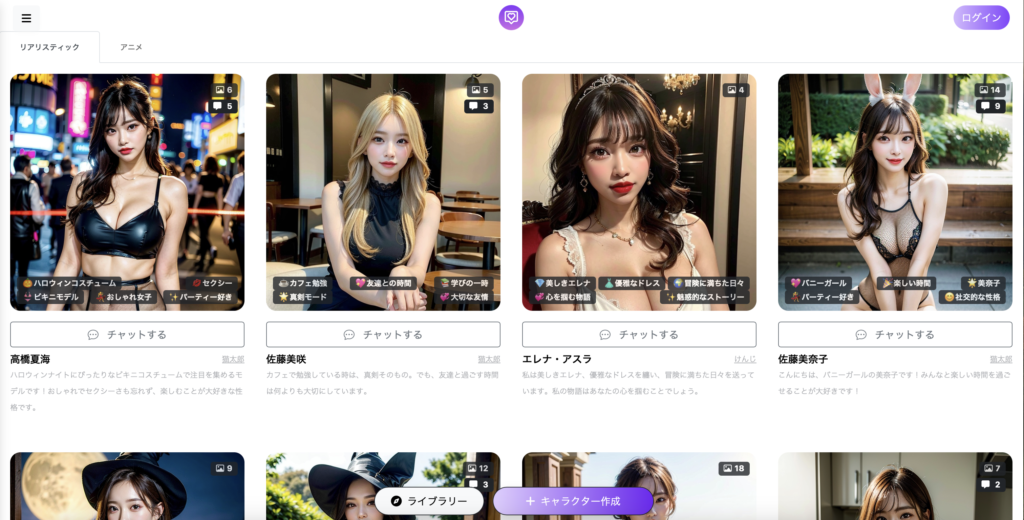
Task: Open the creator link beside エレナ・アスラ
Action: [745, 359]
